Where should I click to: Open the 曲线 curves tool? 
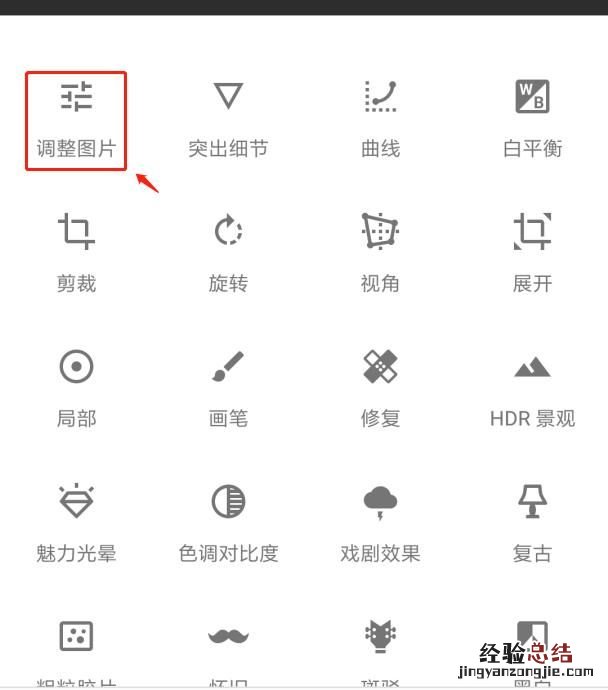click(380, 118)
